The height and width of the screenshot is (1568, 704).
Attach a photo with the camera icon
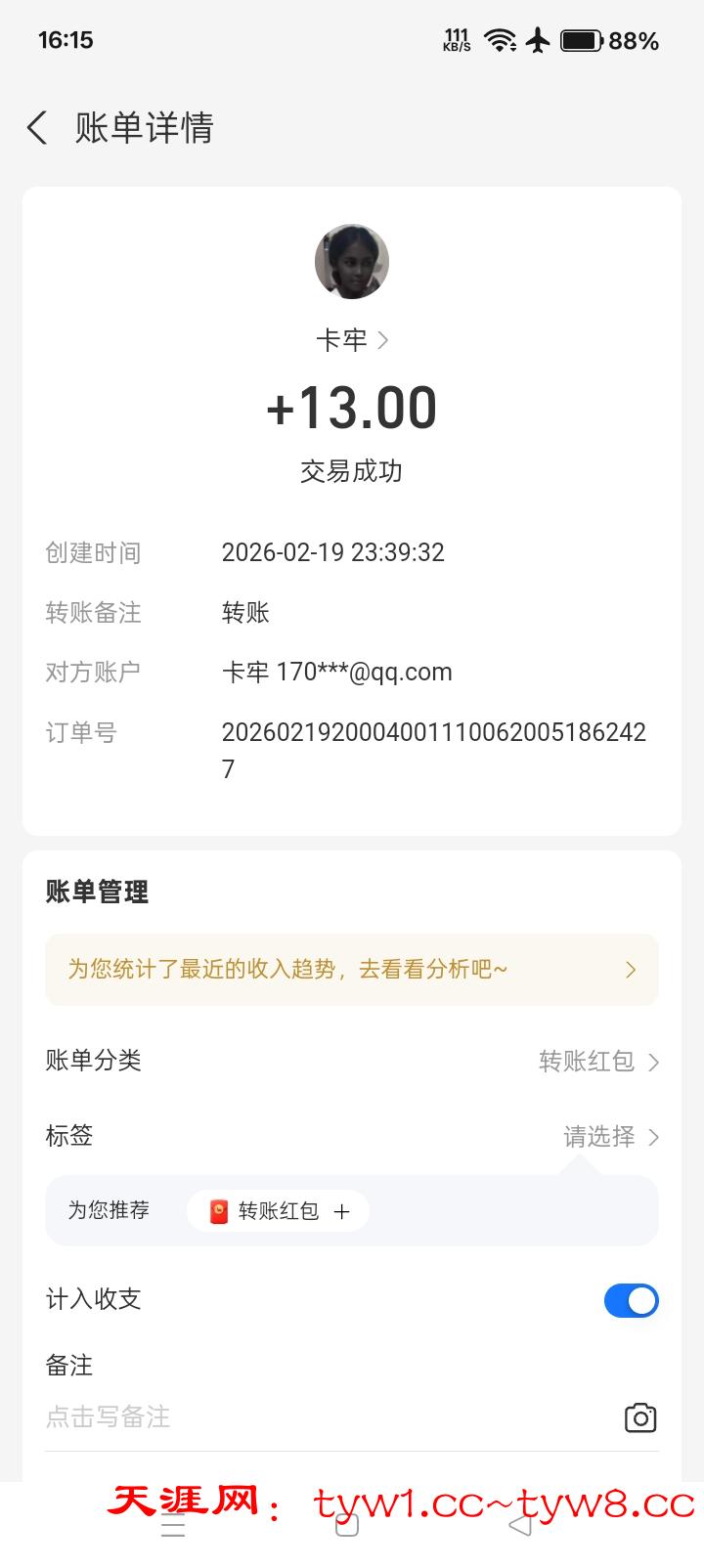coord(640,1418)
